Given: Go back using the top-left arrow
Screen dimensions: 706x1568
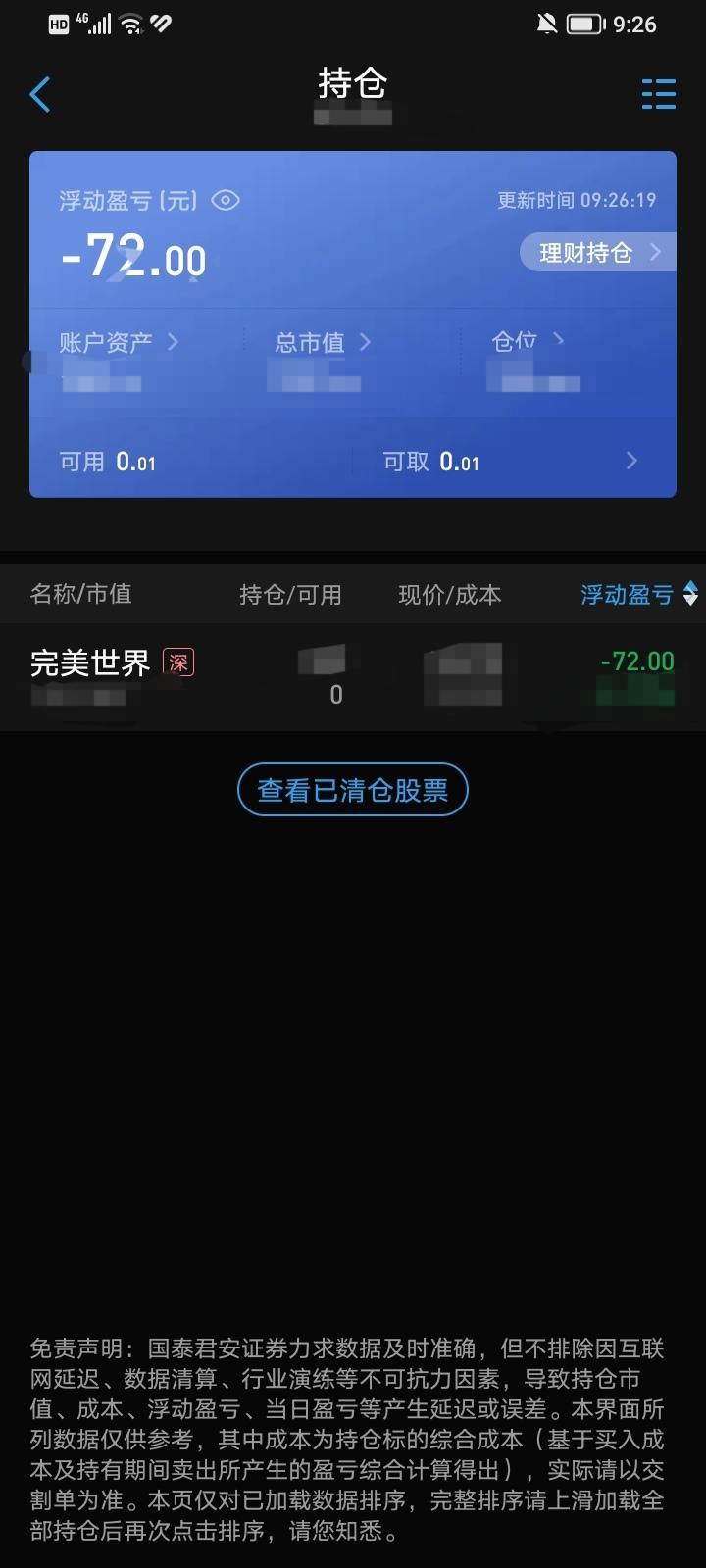Looking at the screenshot, I should tap(40, 95).
